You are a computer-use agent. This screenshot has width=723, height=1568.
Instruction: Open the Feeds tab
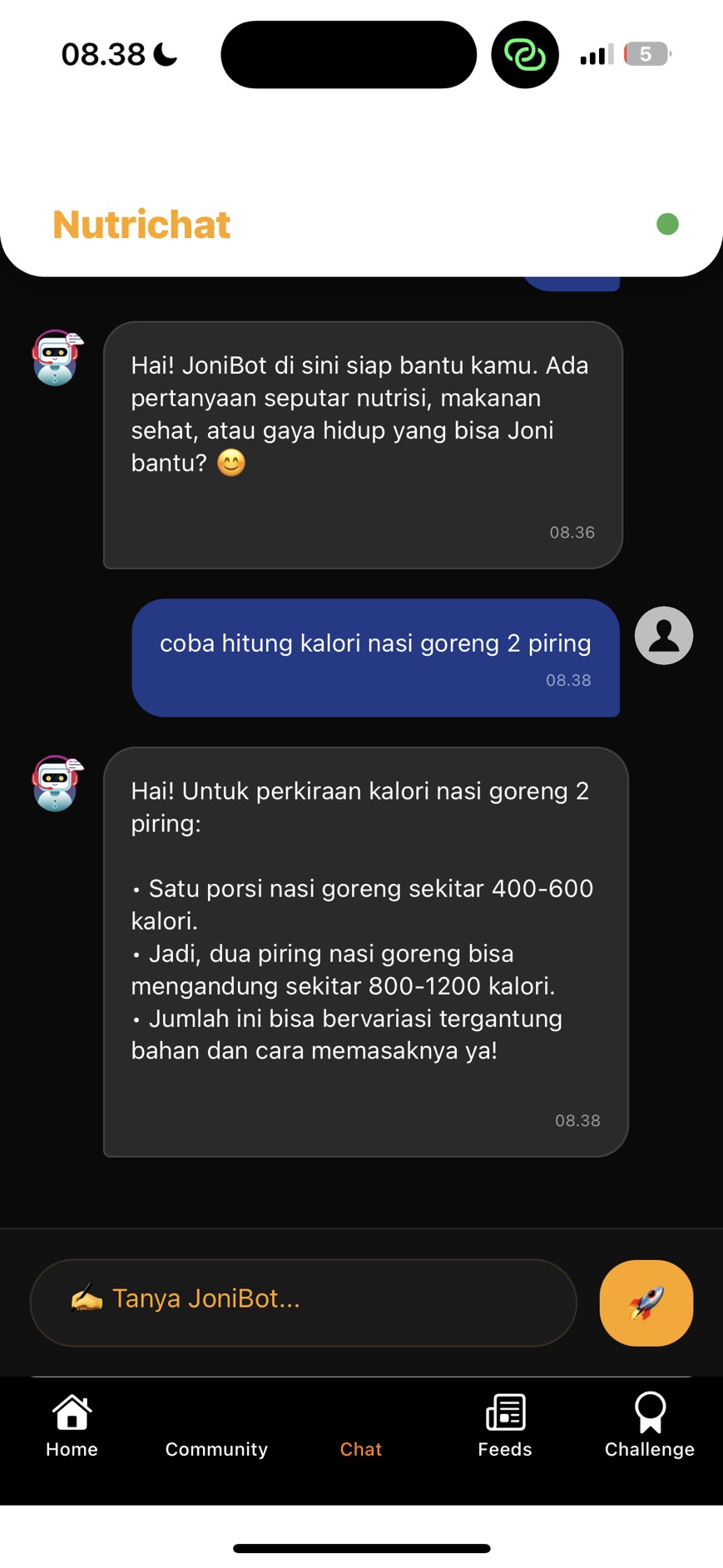[504, 1427]
